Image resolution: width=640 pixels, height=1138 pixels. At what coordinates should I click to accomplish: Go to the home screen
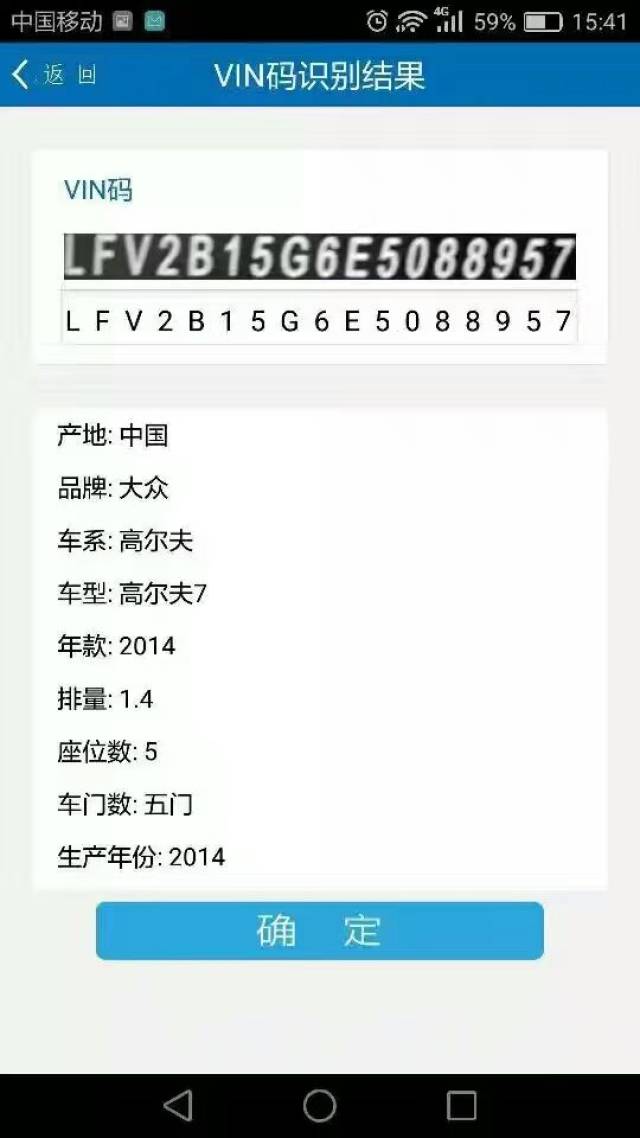[x=319, y=1105]
